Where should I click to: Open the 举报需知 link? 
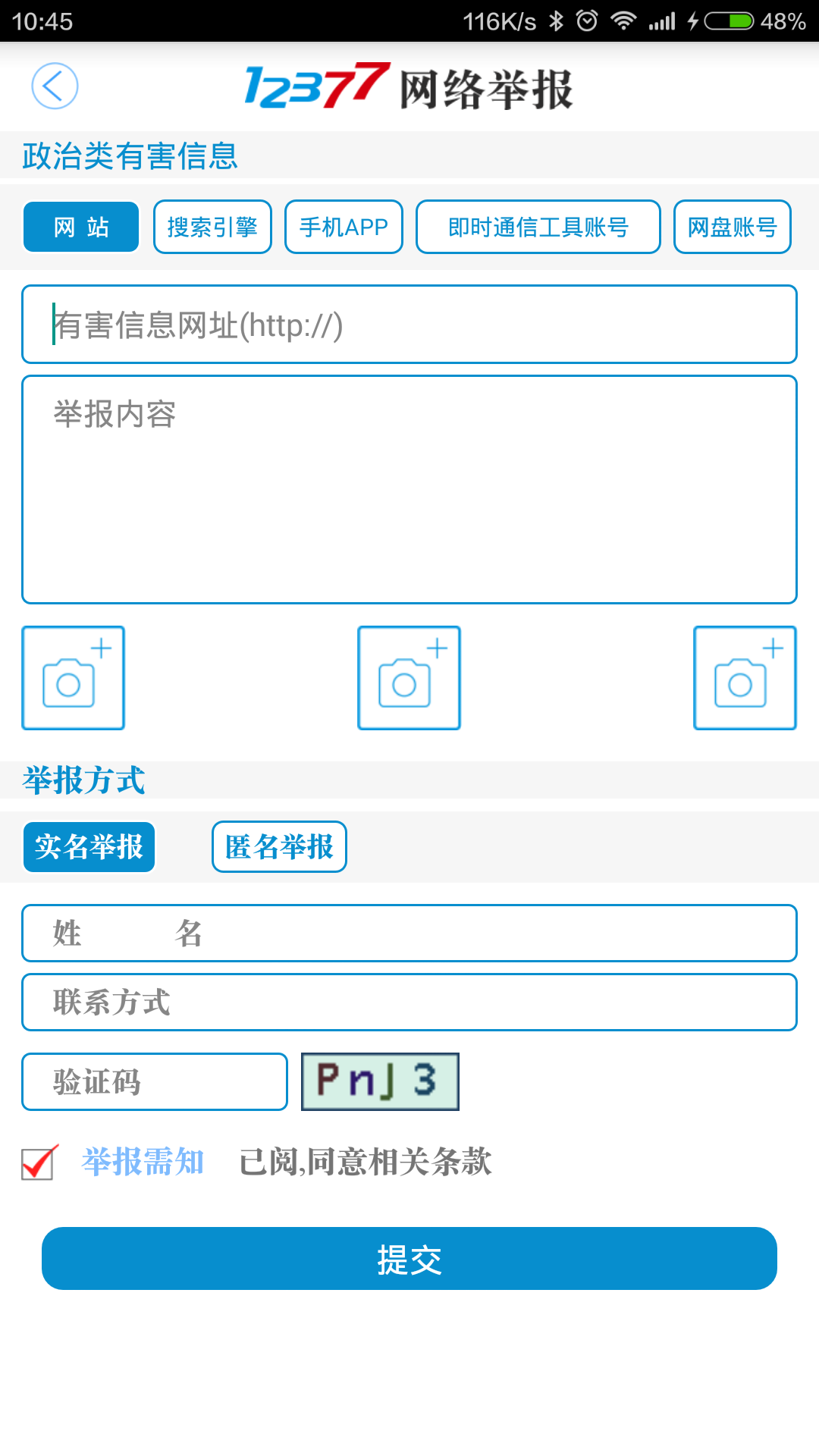(x=143, y=1162)
